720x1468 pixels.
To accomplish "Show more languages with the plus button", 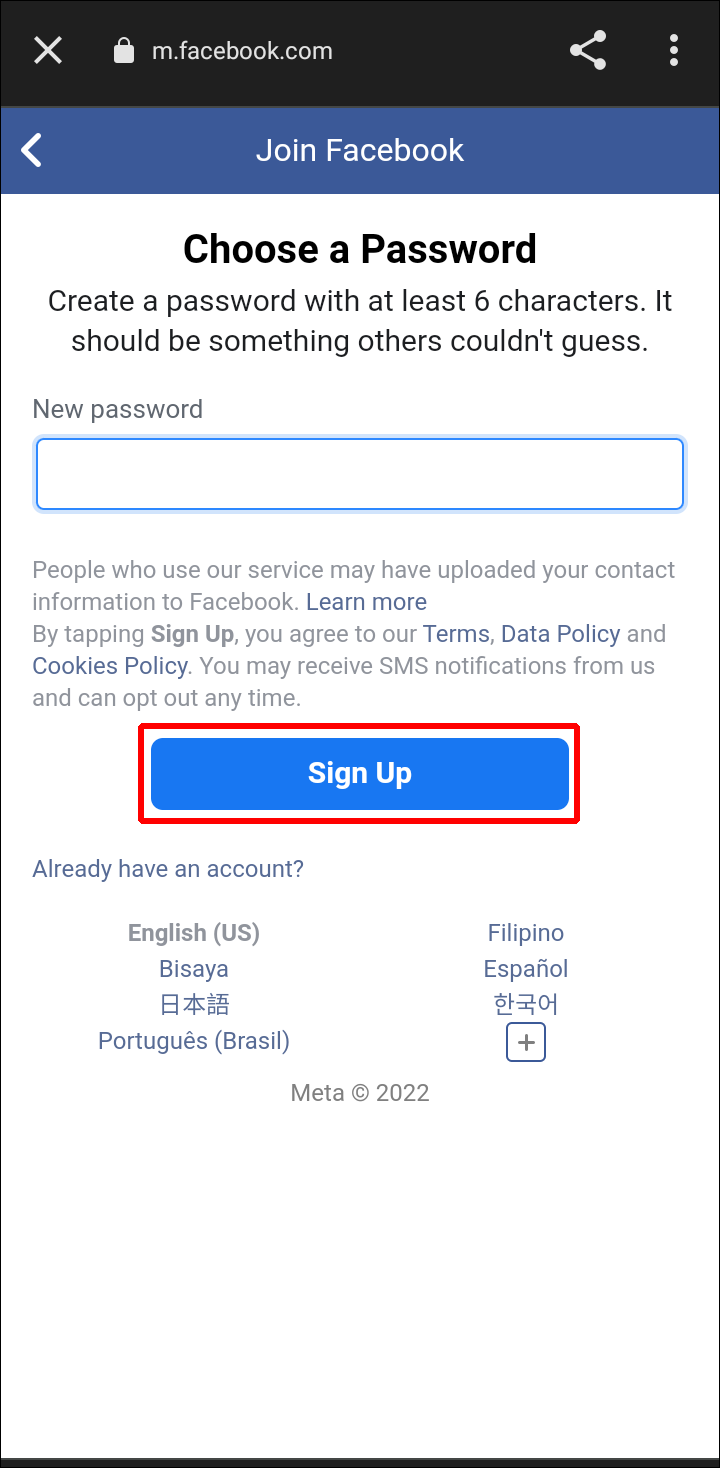I will point(526,1044).
